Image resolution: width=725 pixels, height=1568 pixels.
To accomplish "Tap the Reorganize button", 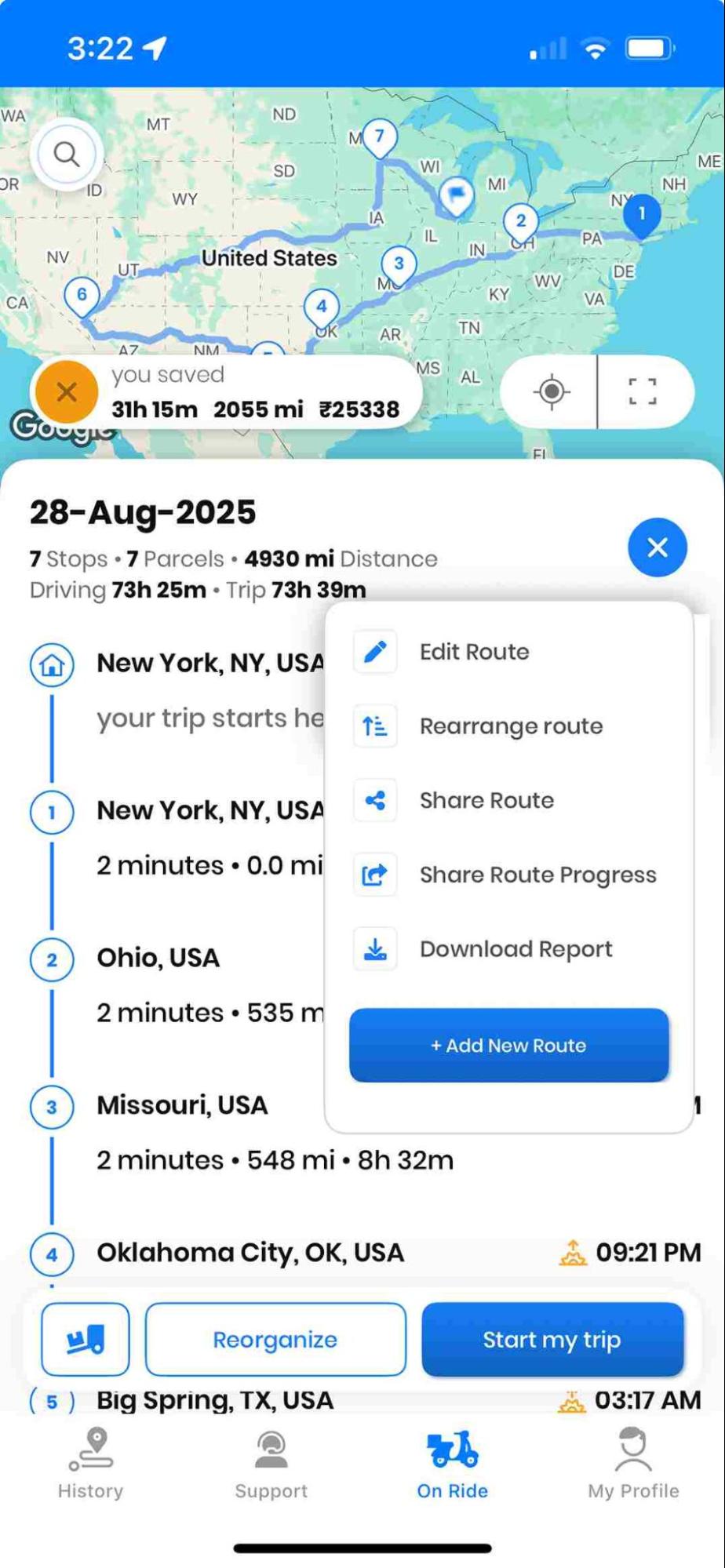I will point(275,1340).
